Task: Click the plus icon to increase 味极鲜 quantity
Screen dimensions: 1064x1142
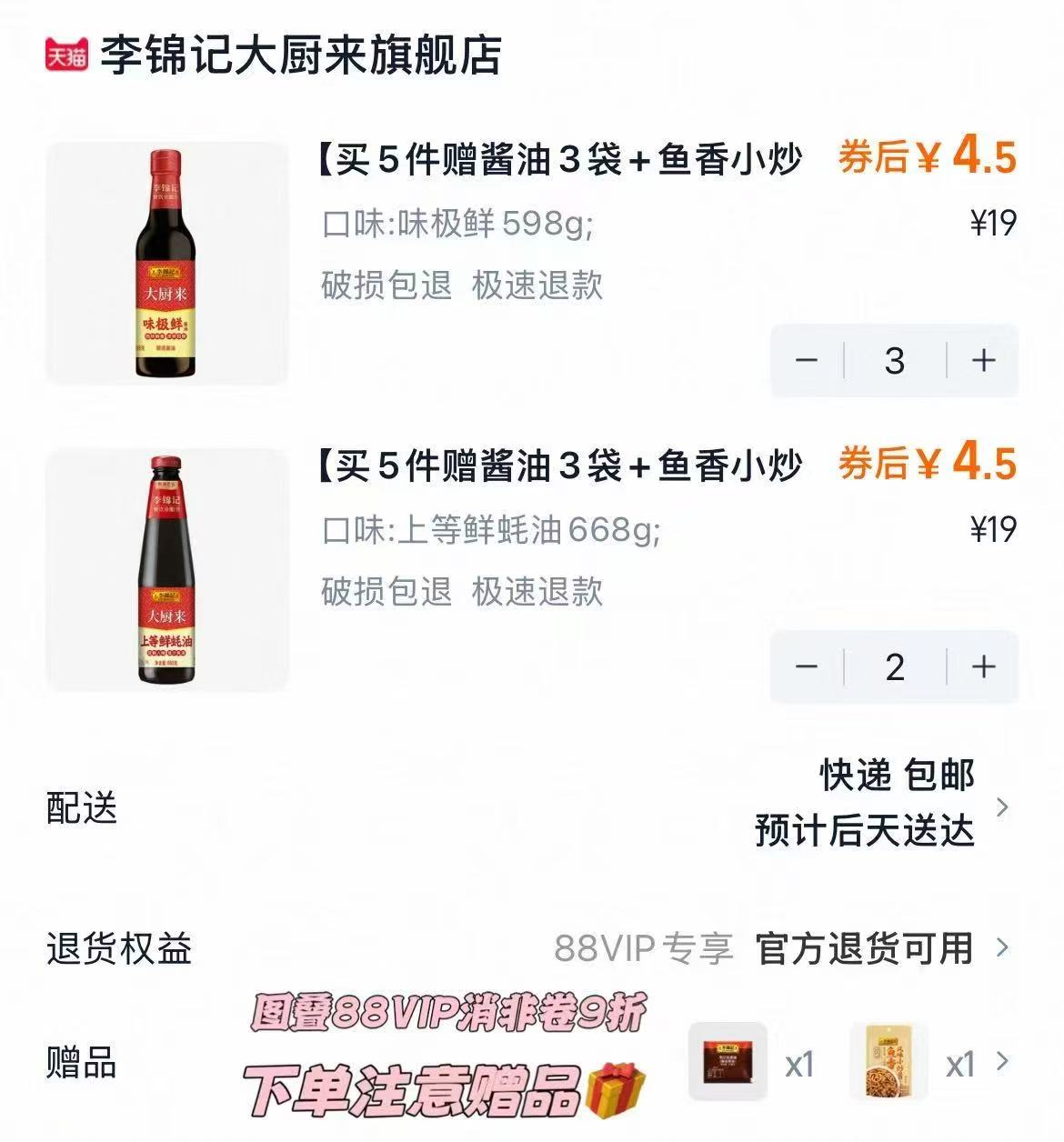Action: coord(983,361)
